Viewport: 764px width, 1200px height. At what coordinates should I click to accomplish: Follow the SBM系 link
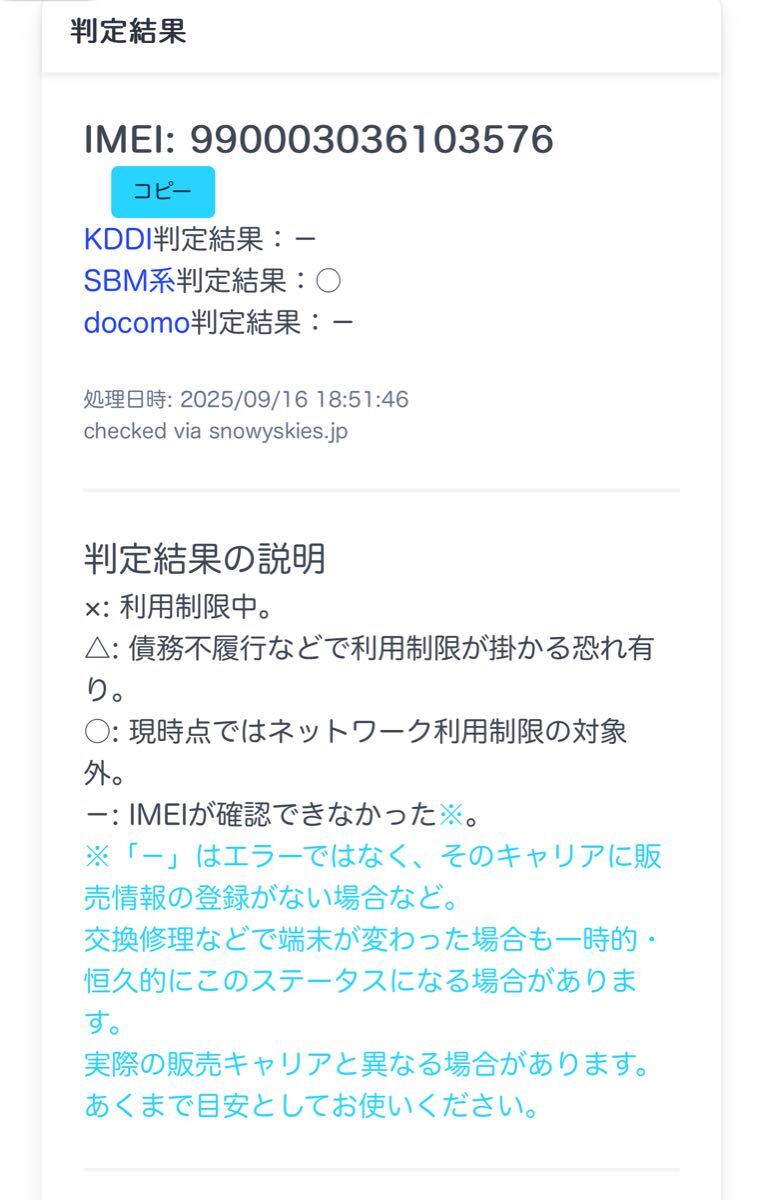coord(129,281)
